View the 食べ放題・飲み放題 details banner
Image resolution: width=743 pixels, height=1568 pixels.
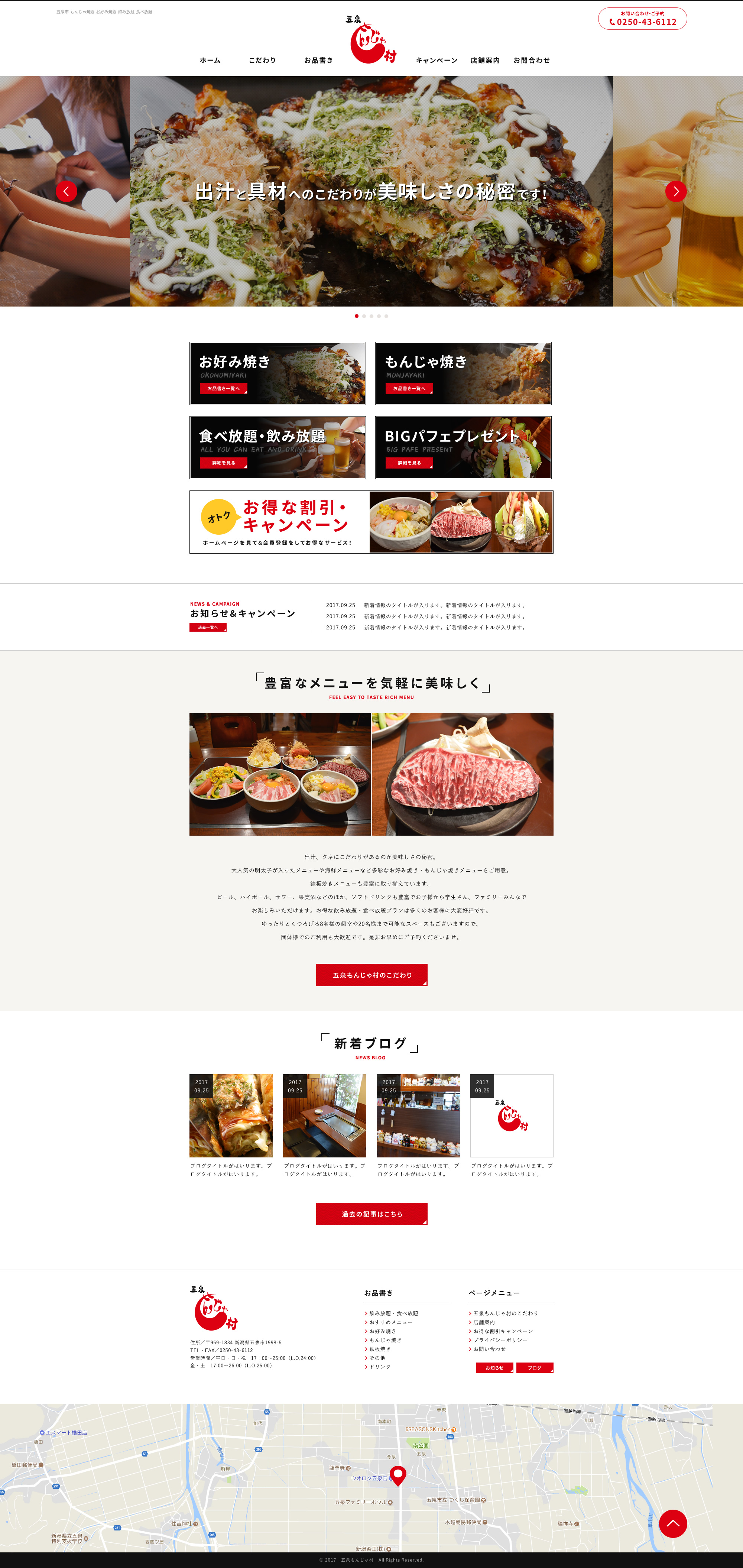pos(278,447)
